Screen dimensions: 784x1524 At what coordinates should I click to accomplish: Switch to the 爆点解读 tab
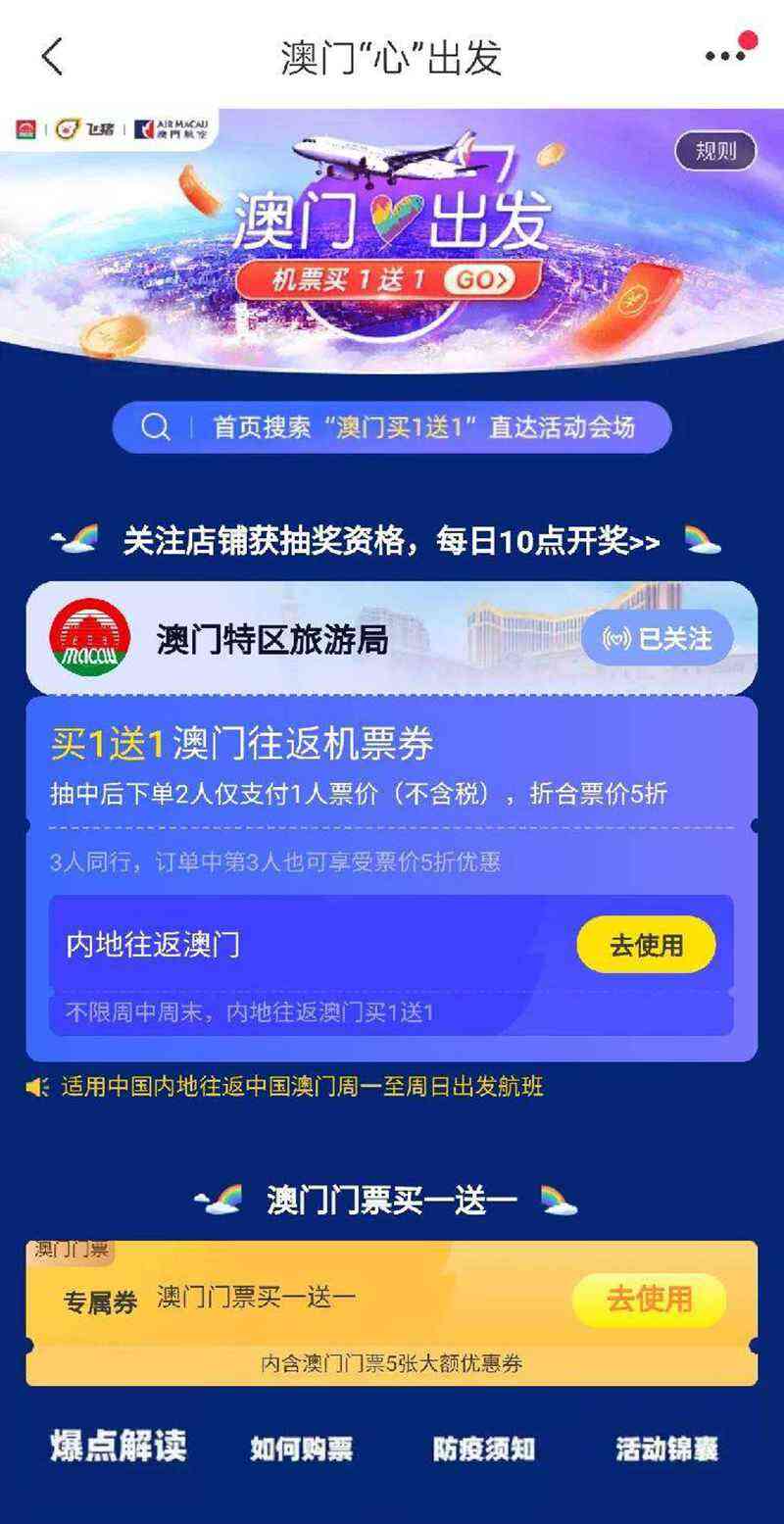118,1447
